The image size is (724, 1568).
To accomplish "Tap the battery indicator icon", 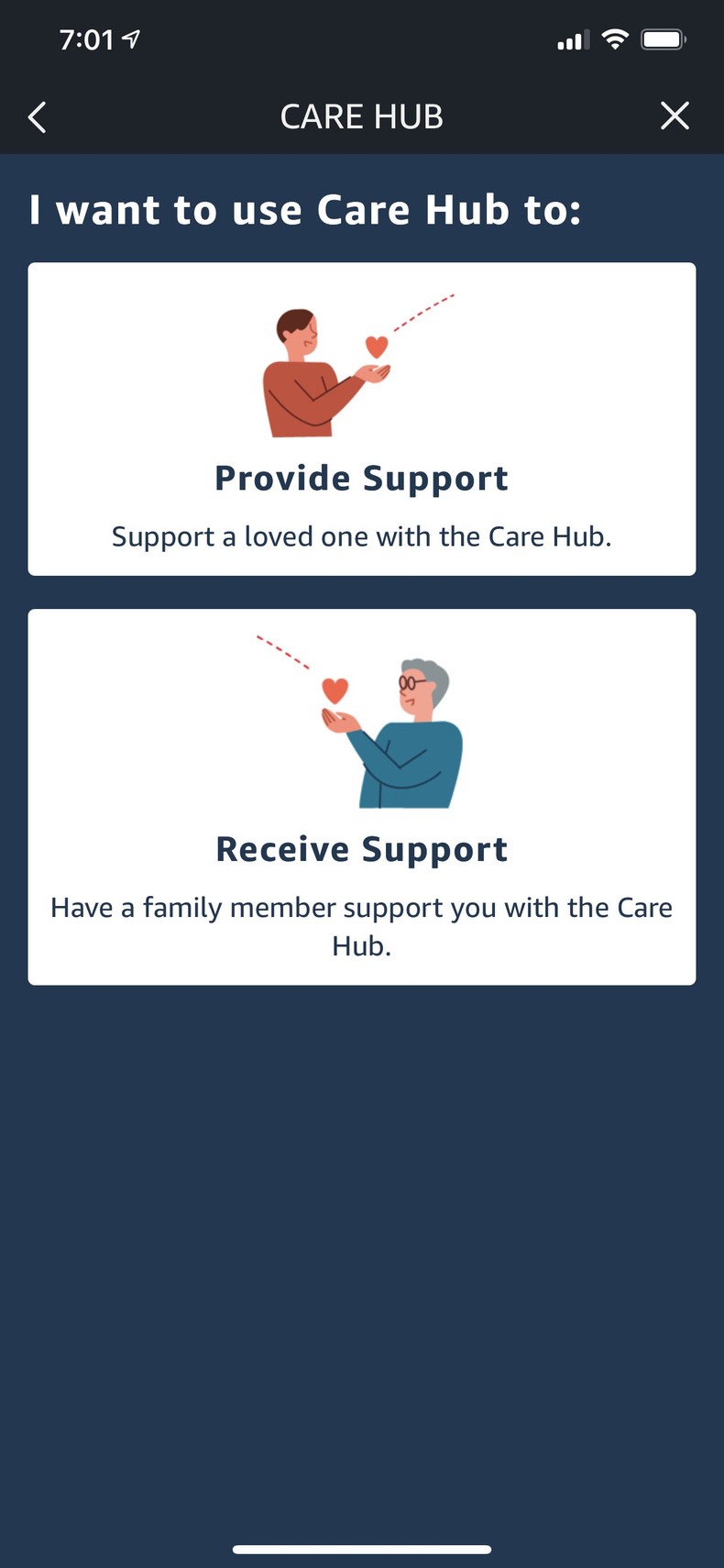I will [662, 39].
